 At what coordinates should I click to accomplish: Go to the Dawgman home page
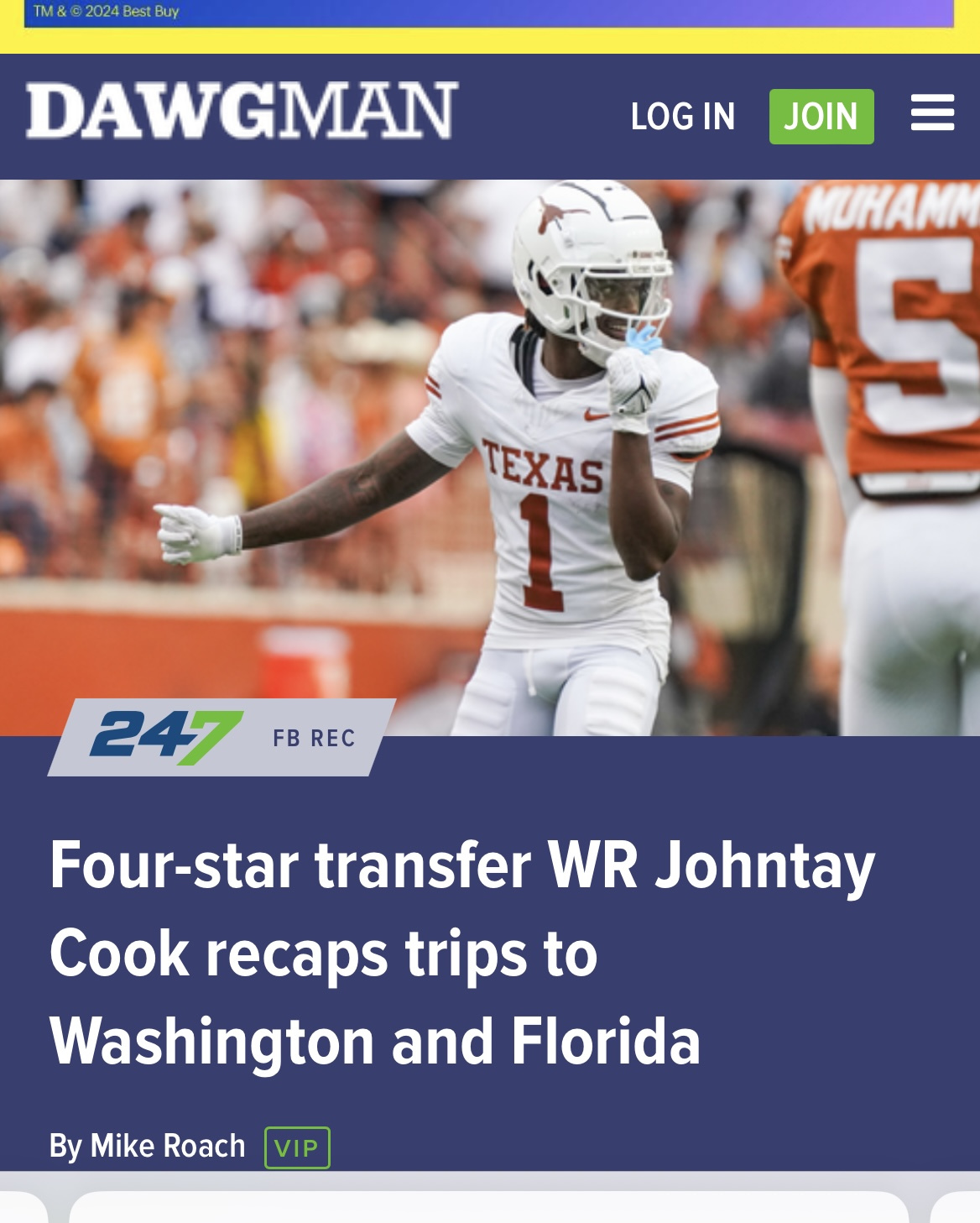coord(242,111)
